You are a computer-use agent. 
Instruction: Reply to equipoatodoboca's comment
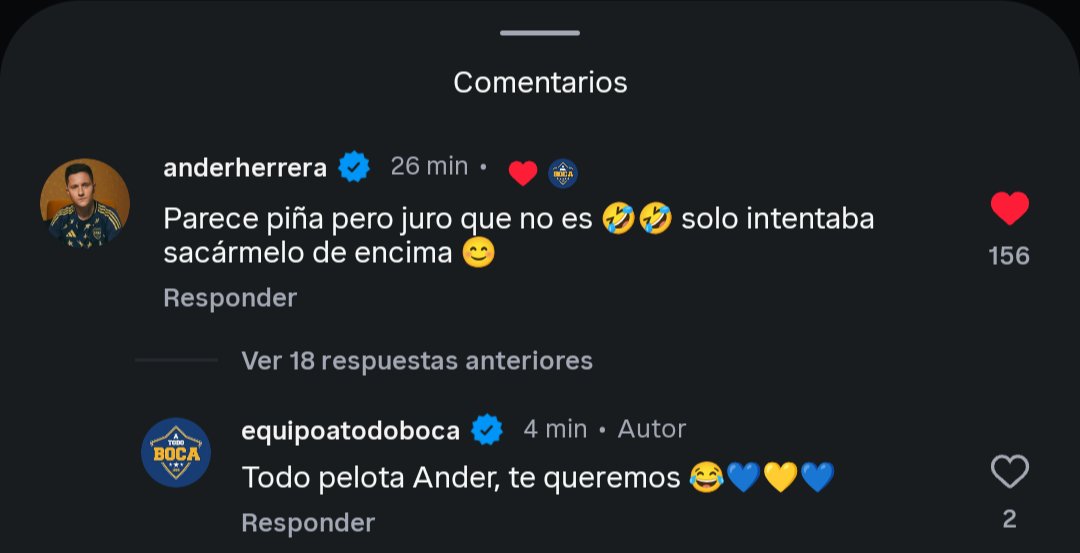tap(308, 522)
